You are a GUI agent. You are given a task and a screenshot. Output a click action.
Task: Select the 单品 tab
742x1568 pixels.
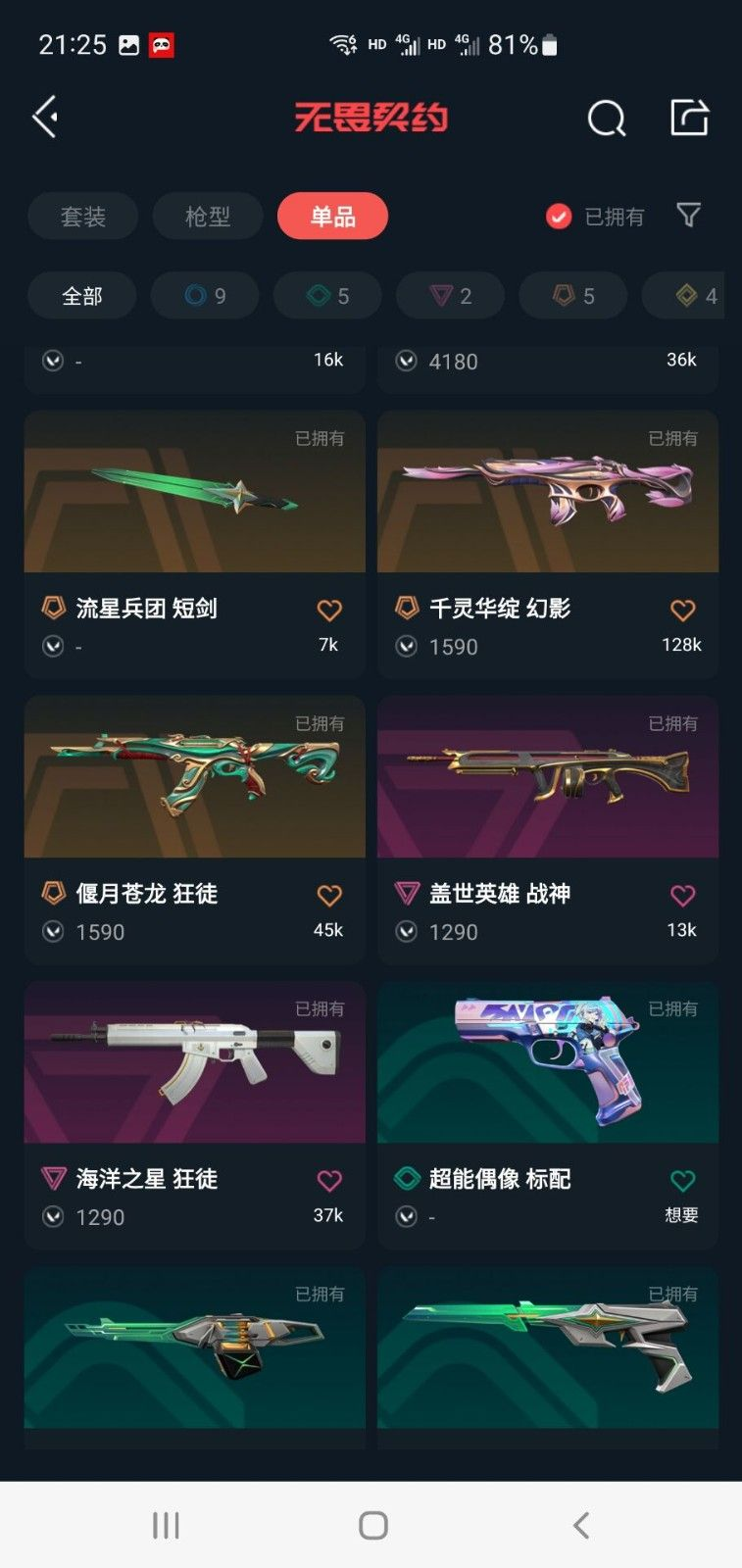(332, 217)
